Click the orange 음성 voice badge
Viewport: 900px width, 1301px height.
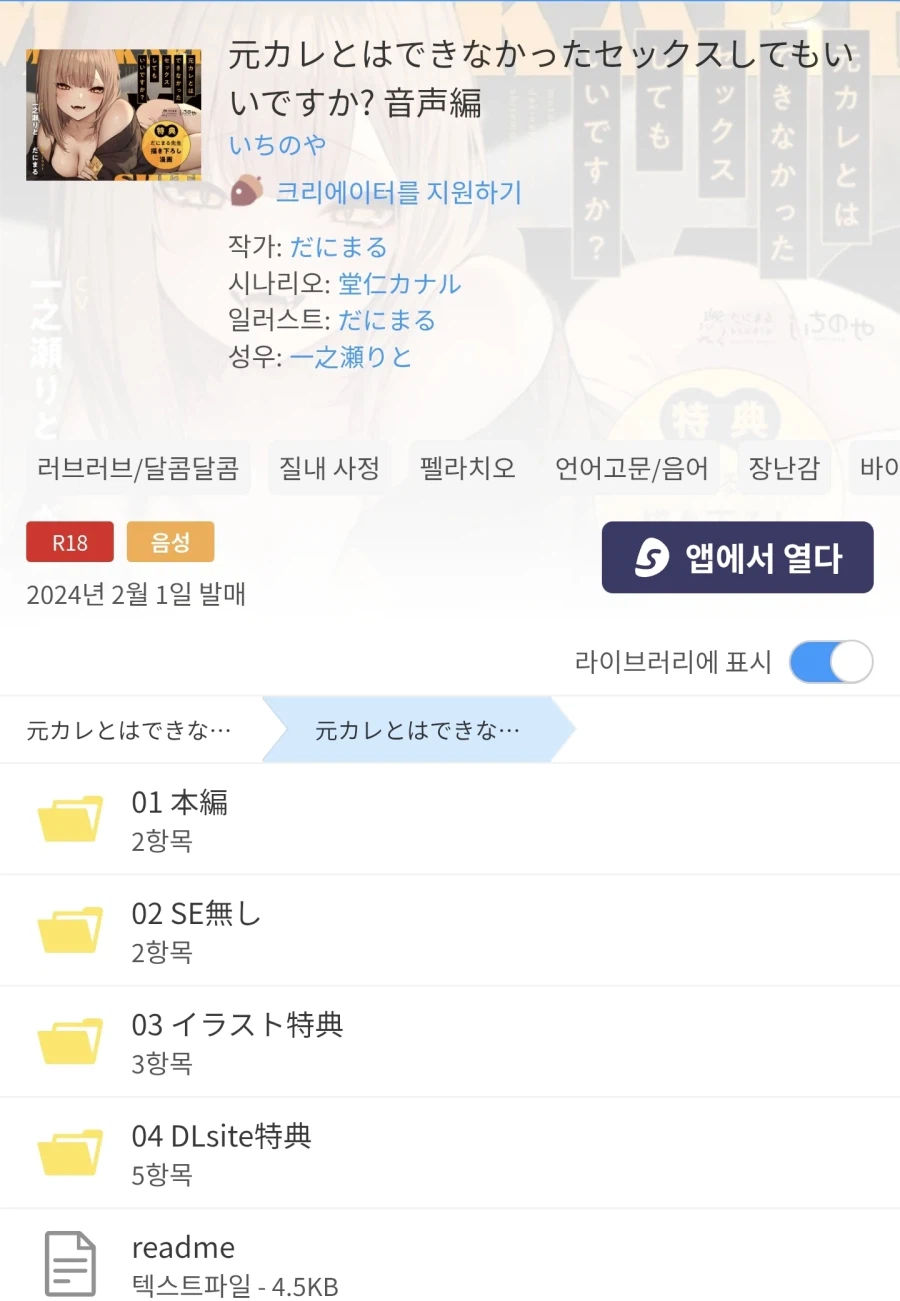[x=170, y=541]
